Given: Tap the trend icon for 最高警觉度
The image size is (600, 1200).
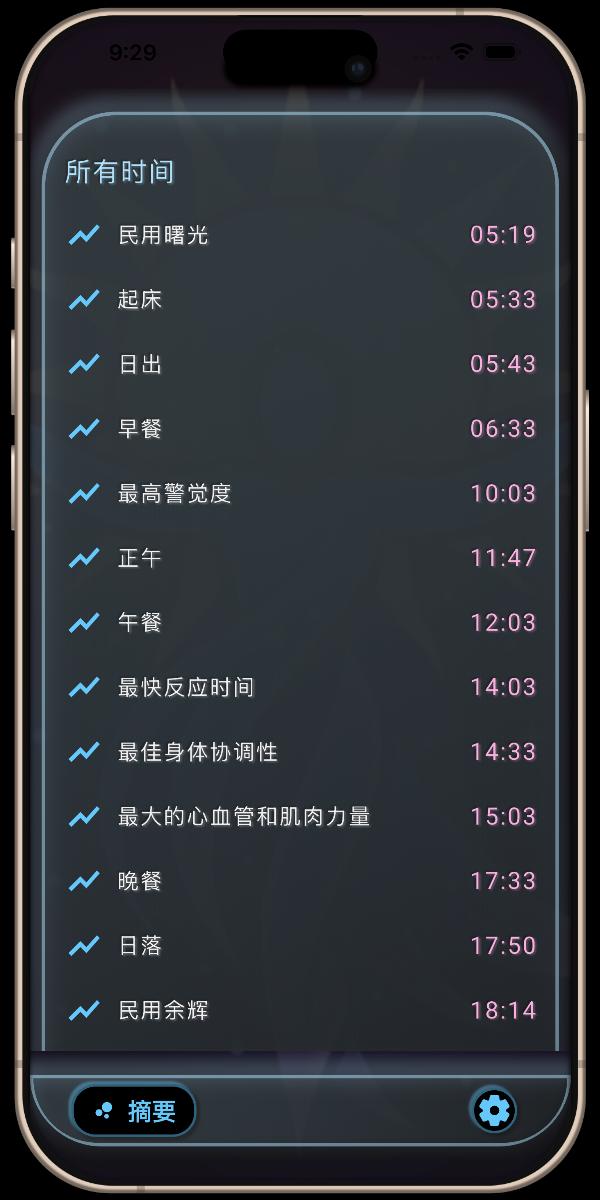Looking at the screenshot, I should click(x=84, y=493).
